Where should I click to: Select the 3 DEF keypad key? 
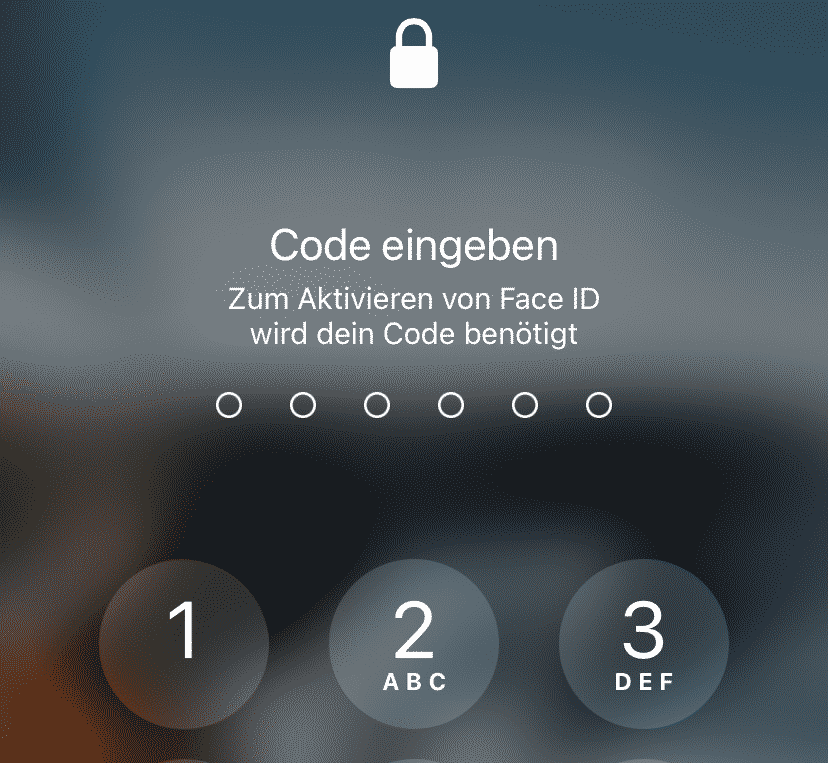[643, 643]
